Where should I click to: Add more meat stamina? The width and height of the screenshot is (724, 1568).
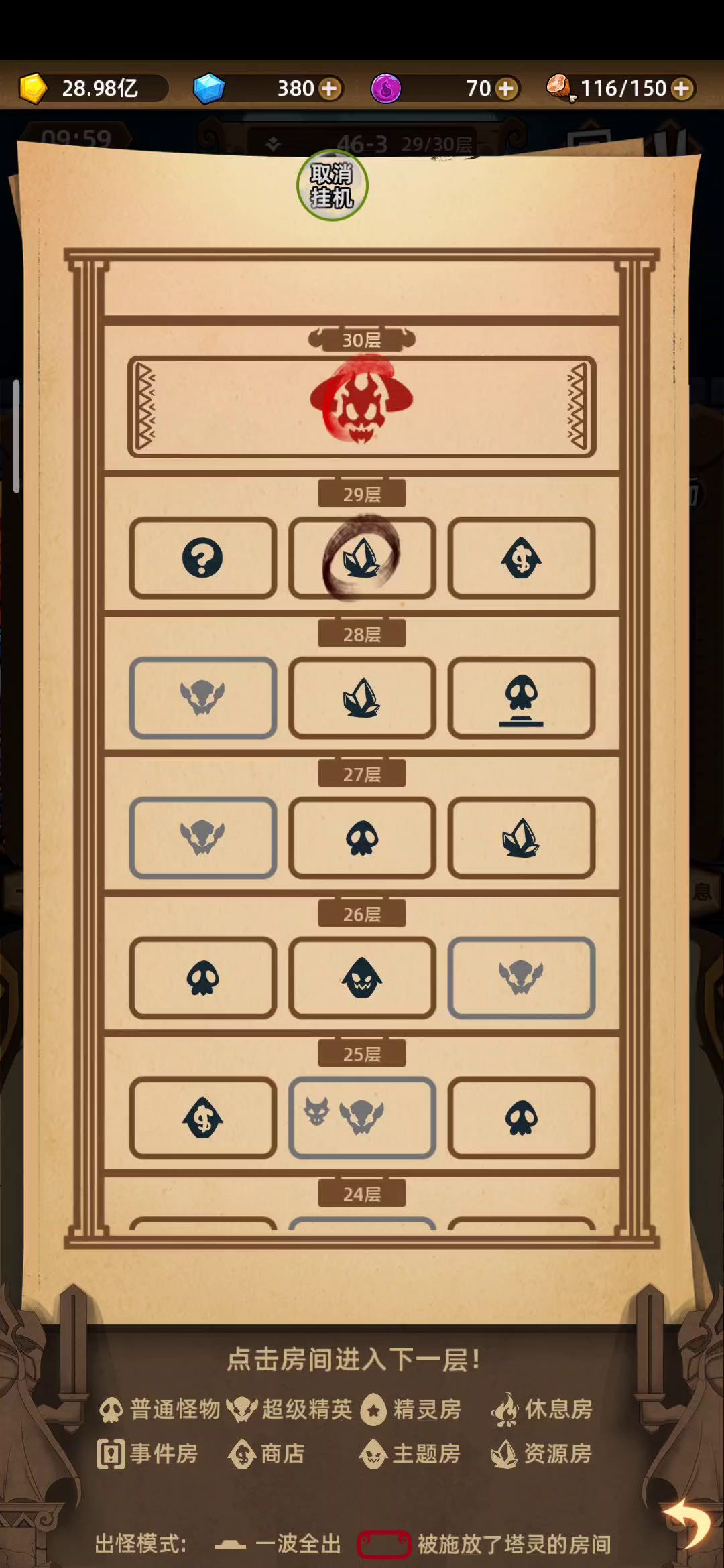click(682, 88)
